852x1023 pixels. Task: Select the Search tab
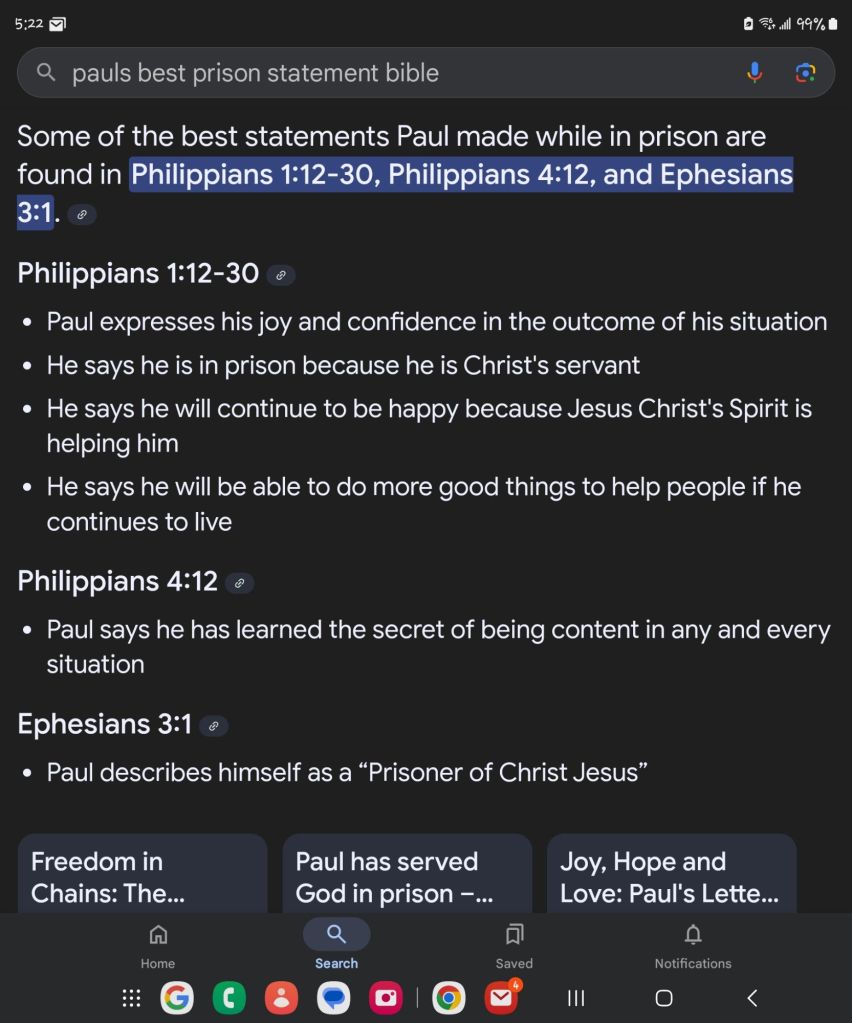click(336, 945)
